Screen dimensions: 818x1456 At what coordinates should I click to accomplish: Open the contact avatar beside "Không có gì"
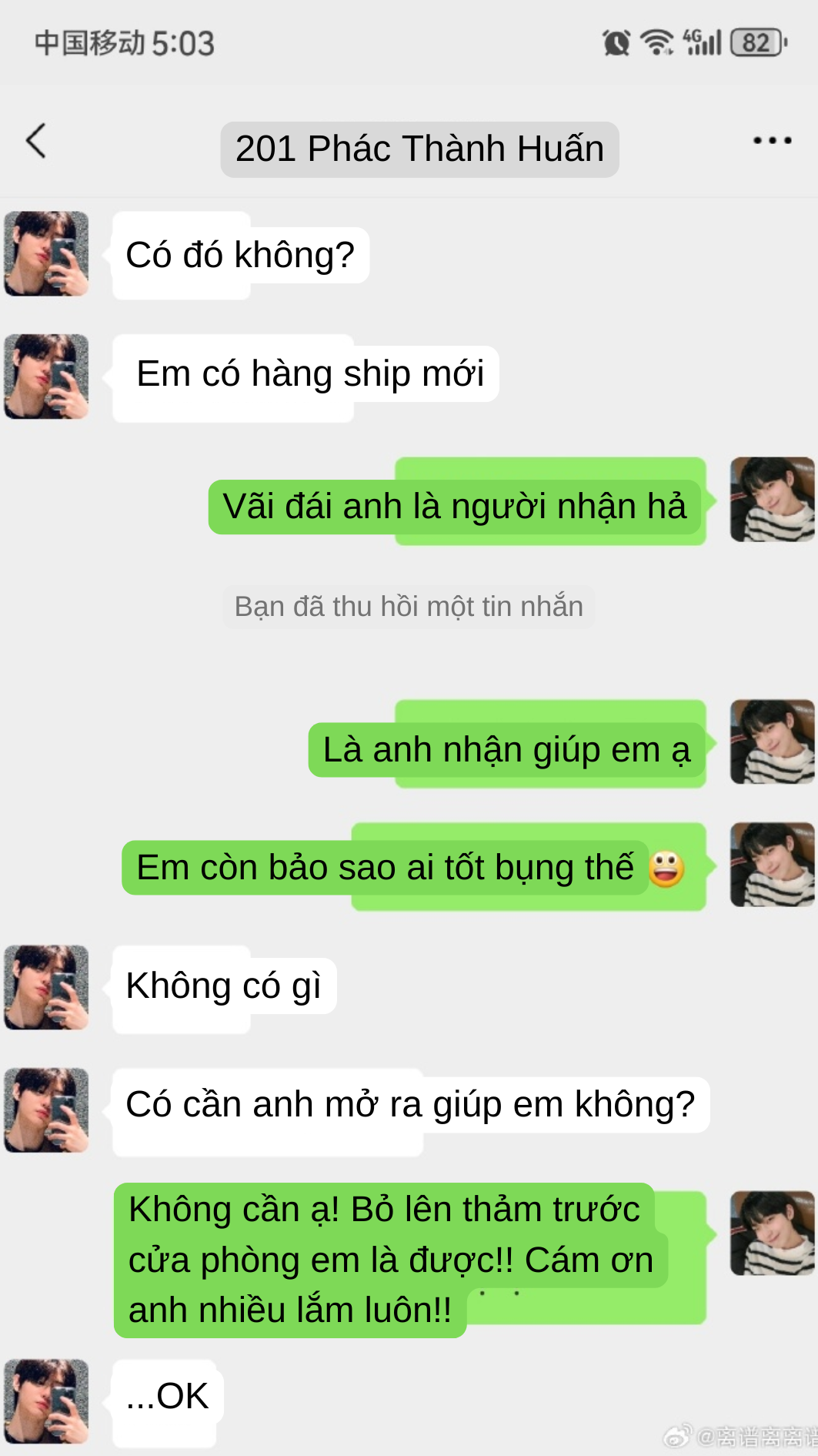coord(47,987)
